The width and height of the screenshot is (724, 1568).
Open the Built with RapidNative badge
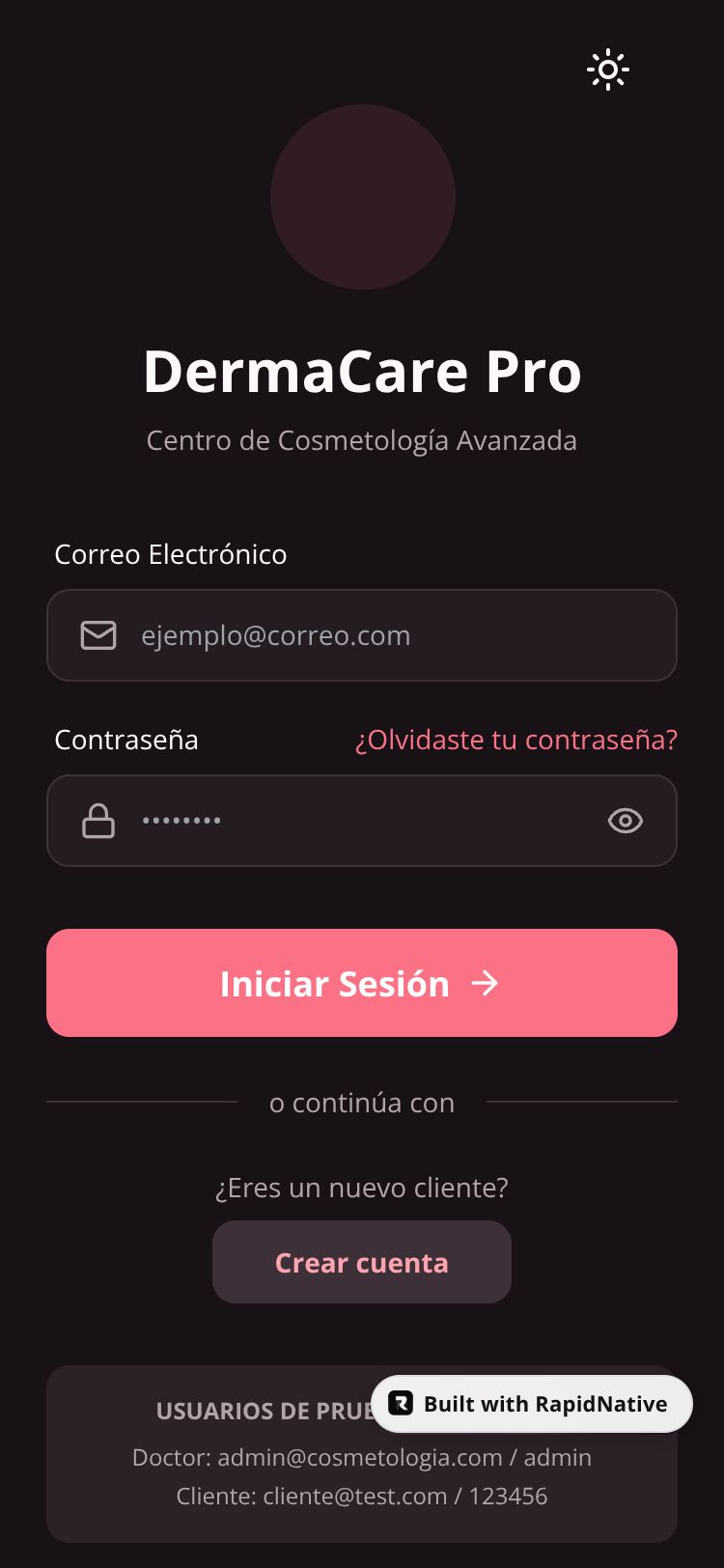pos(532,1404)
